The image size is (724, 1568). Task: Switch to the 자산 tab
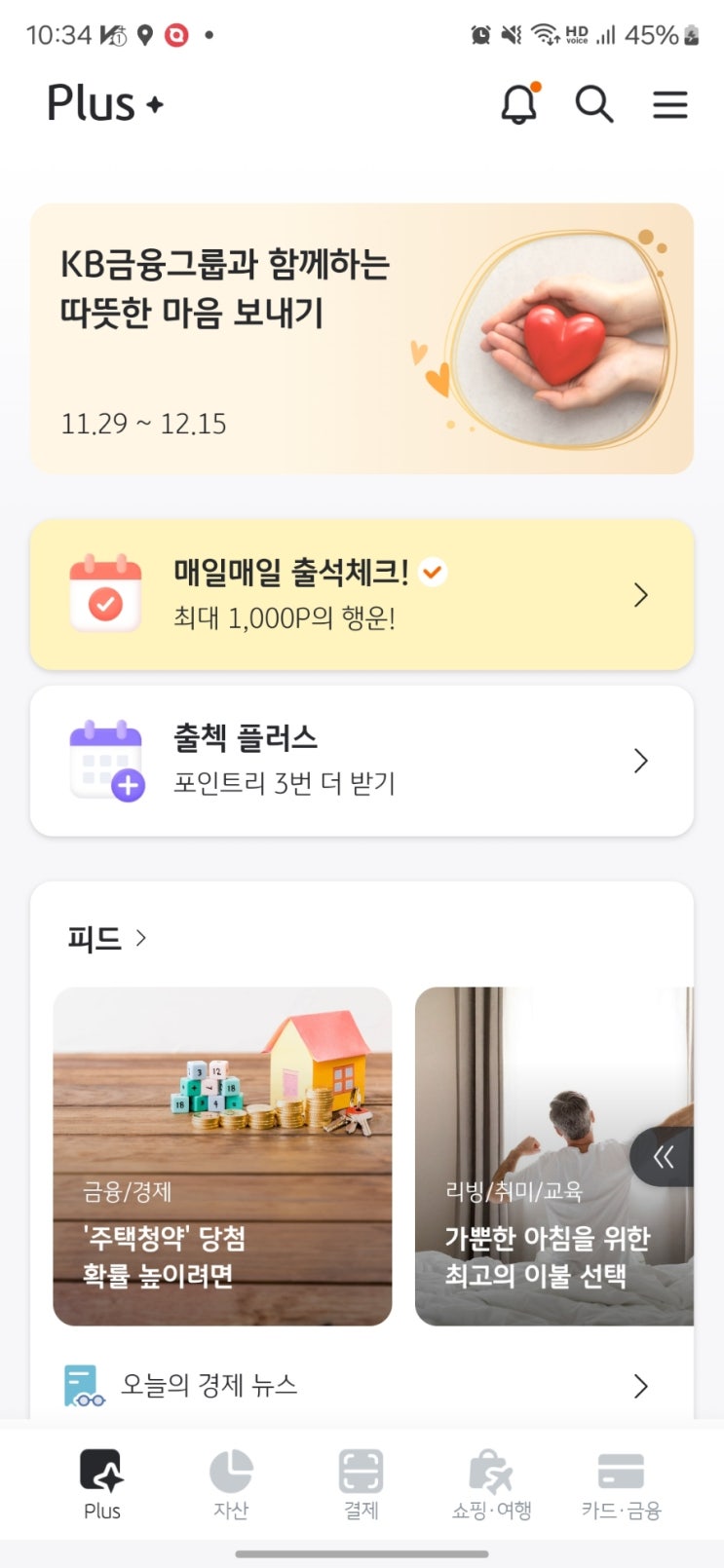231,1484
